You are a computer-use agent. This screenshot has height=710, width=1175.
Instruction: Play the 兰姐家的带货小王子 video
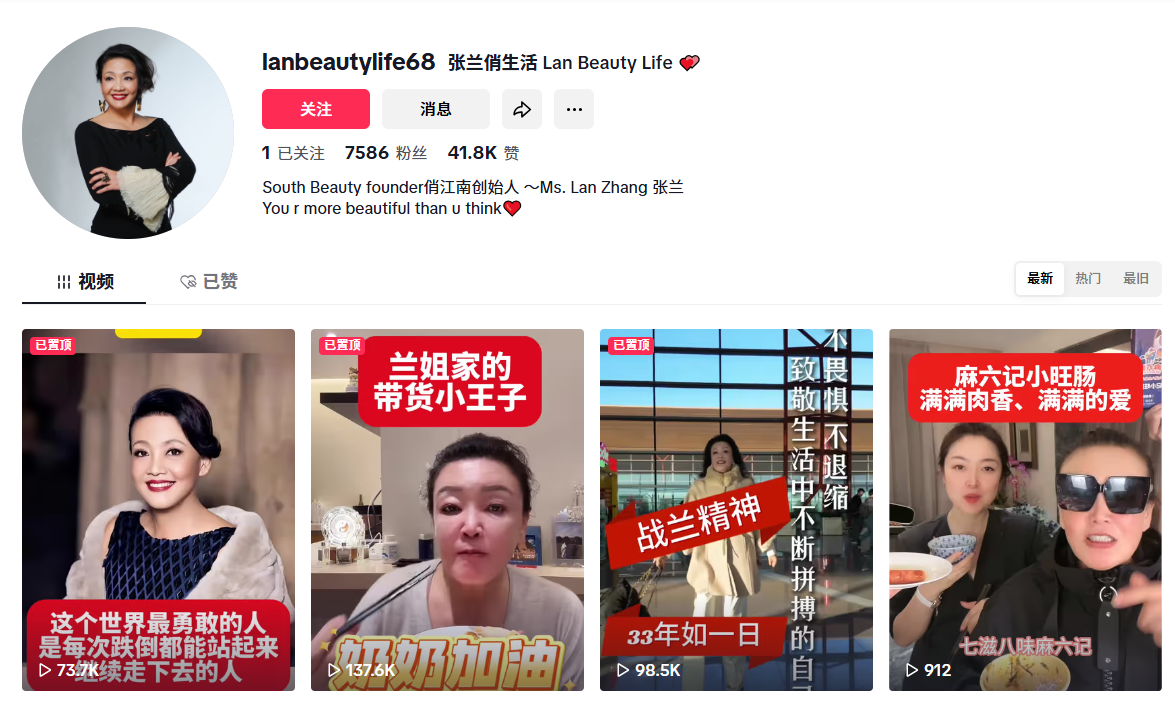447,510
